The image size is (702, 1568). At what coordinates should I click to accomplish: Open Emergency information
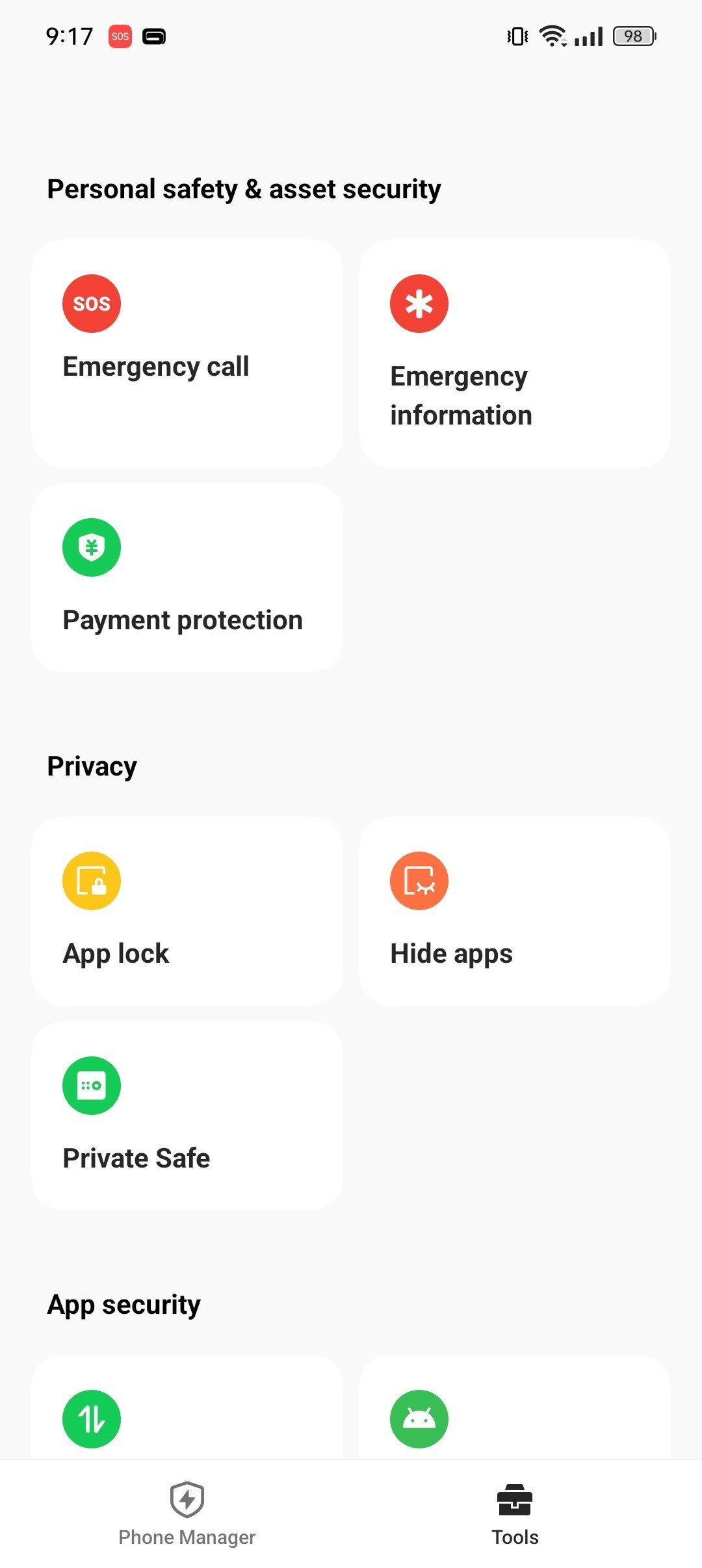tap(515, 353)
